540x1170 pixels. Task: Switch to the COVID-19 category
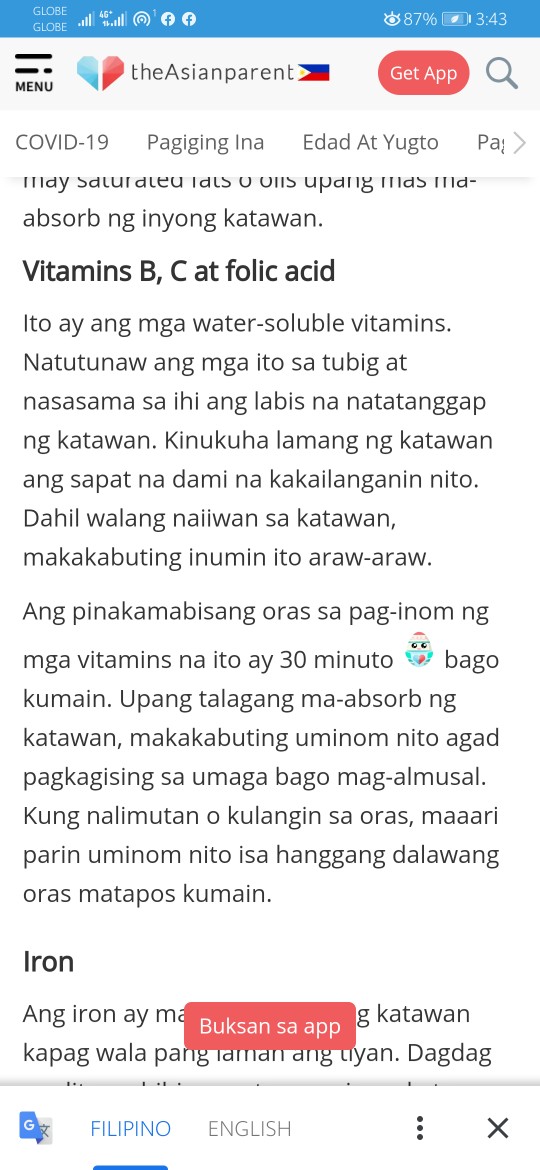click(62, 142)
